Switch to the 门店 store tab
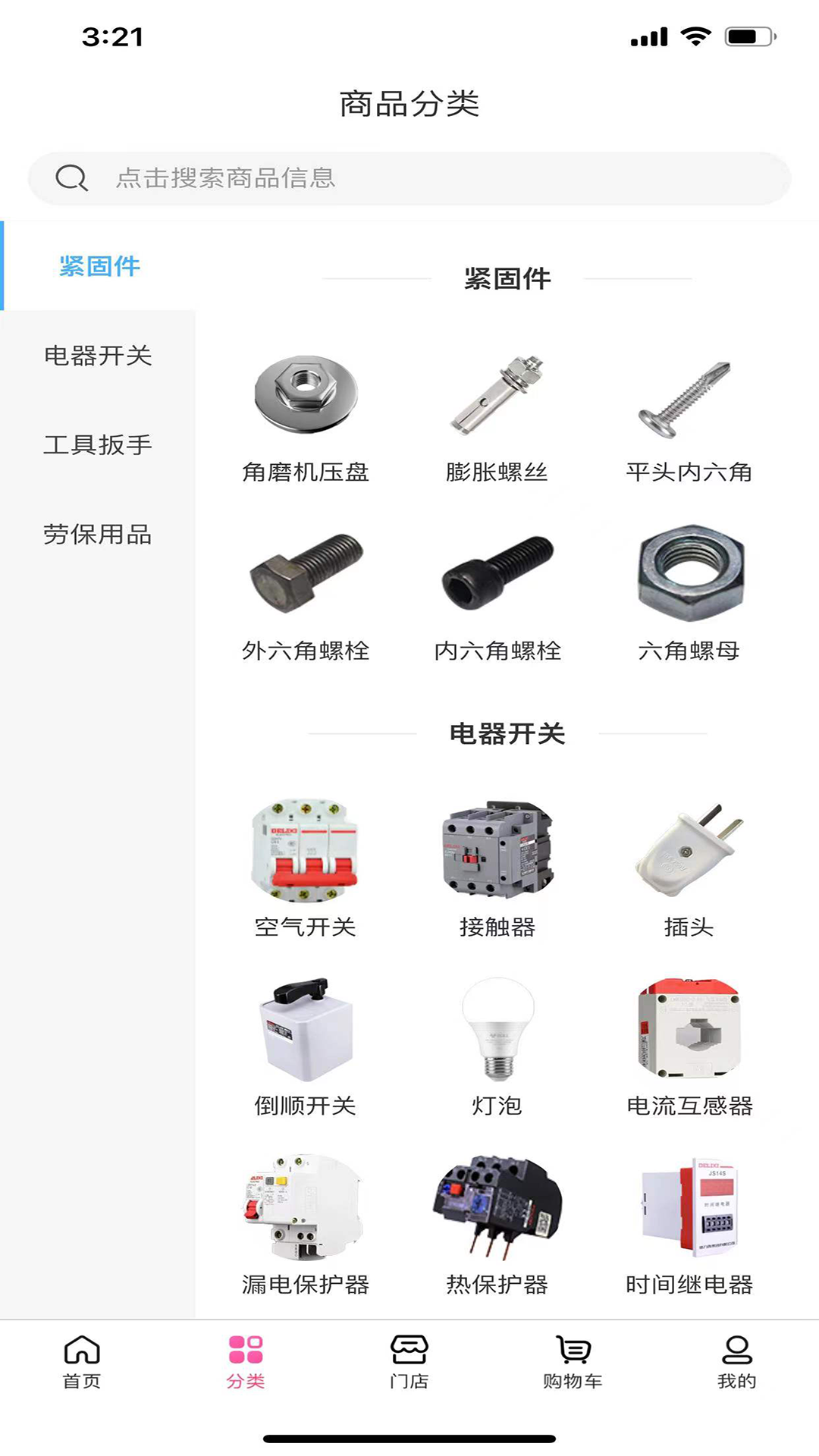The width and height of the screenshot is (819, 1456). (409, 1362)
